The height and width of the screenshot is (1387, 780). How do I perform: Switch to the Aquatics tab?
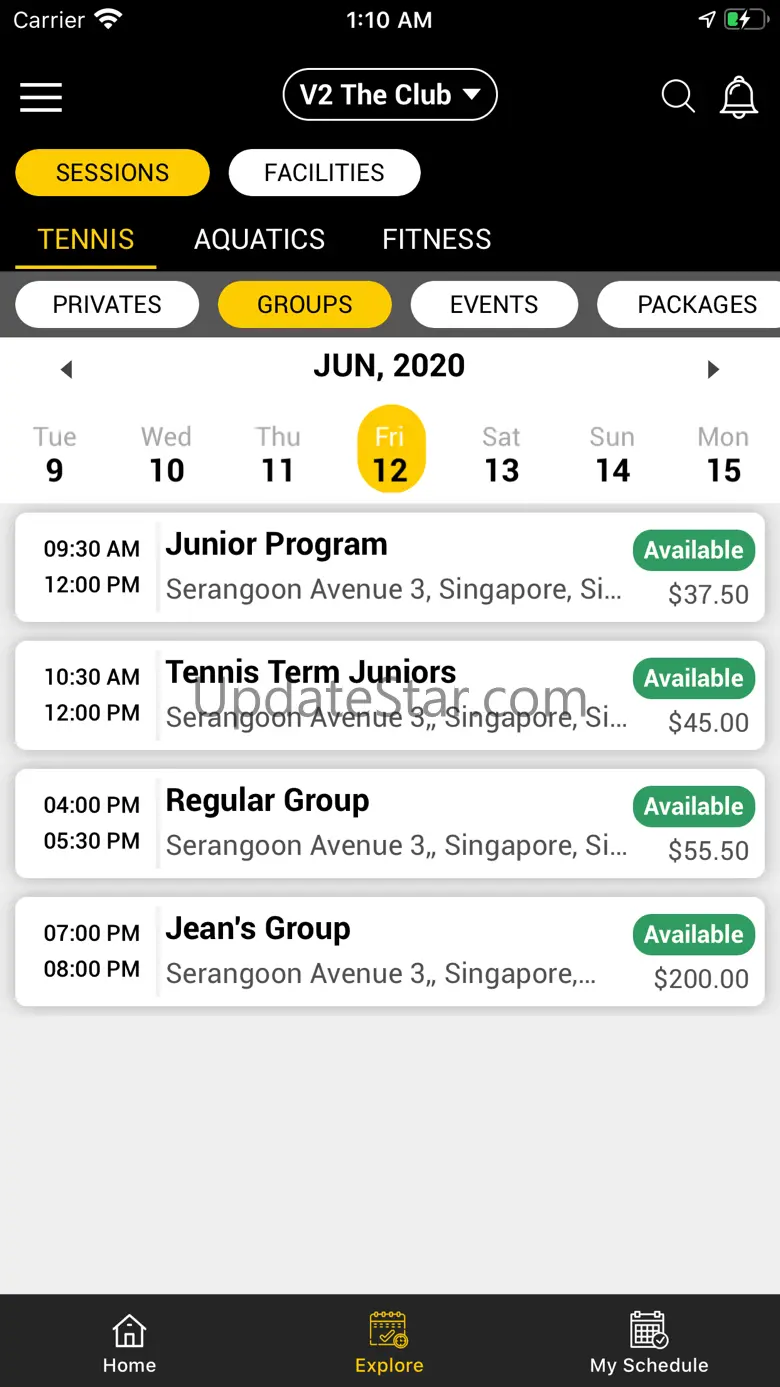259,240
